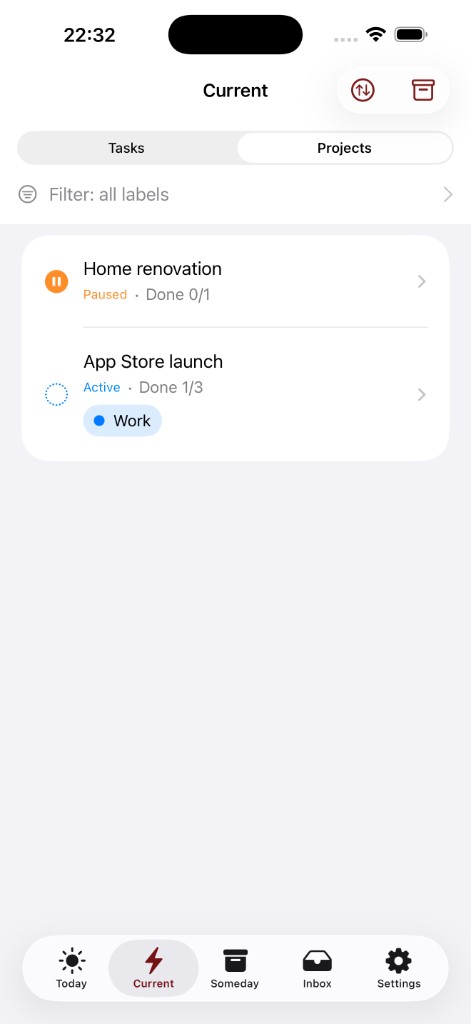The height and width of the screenshot is (1024, 471).
Task: Open the archive box icon
Action: point(423,90)
